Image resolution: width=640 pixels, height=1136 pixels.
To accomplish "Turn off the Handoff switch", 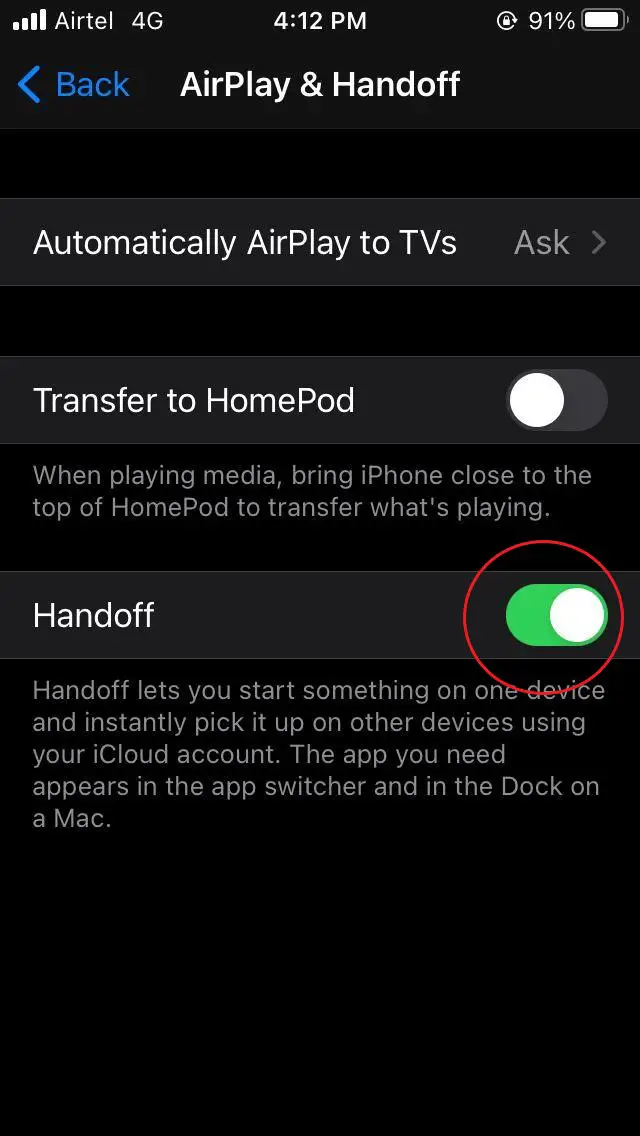I will pos(557,615).
